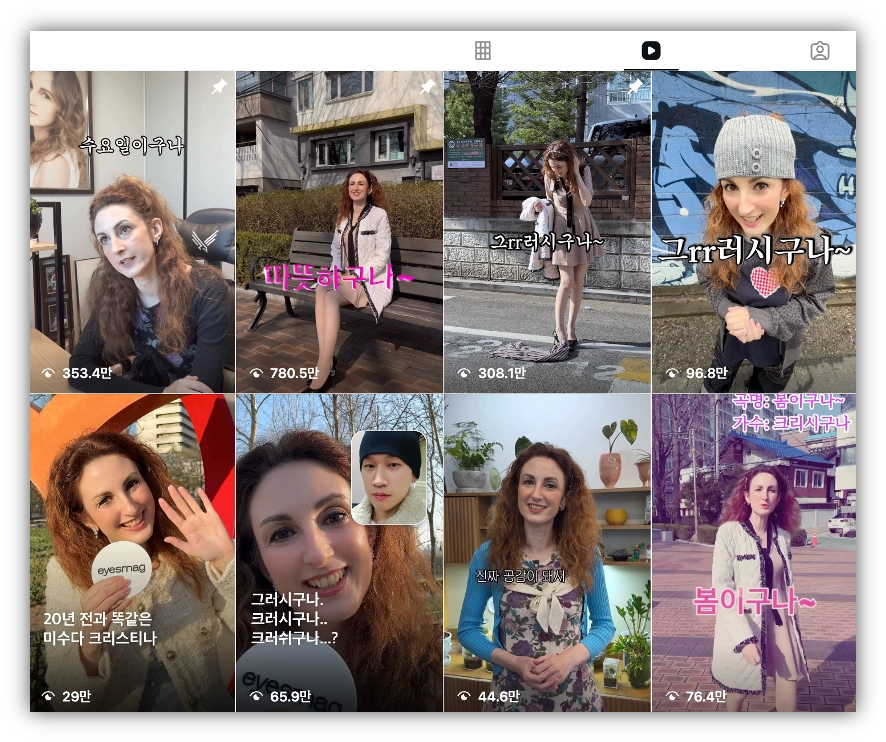The width and height of the screenshot is (886, 742).
Task: Play the reel with 65.9만 views
Action: tap(339, 552)
